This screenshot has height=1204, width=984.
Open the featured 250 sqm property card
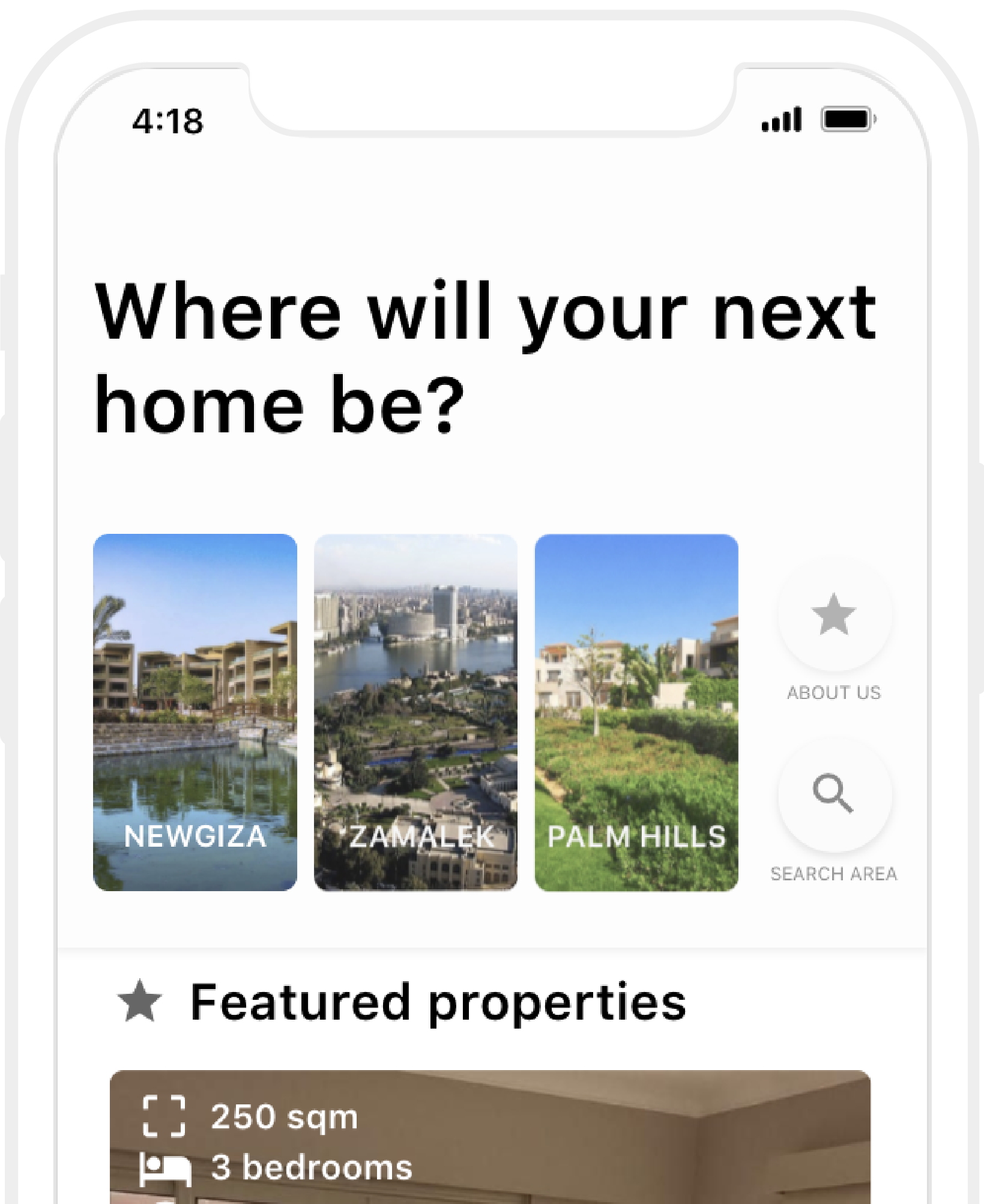490,1136
